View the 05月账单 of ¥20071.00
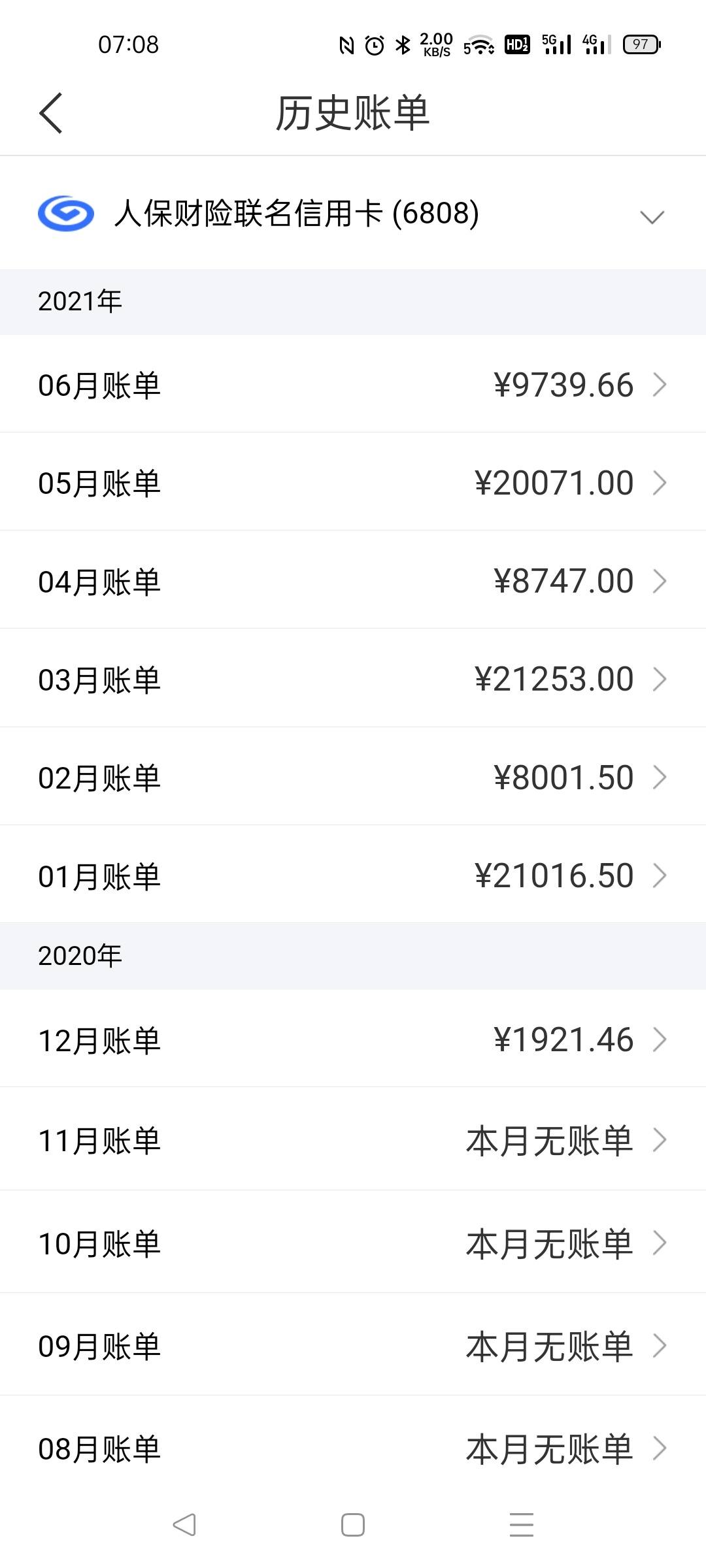 coord(353,482)
